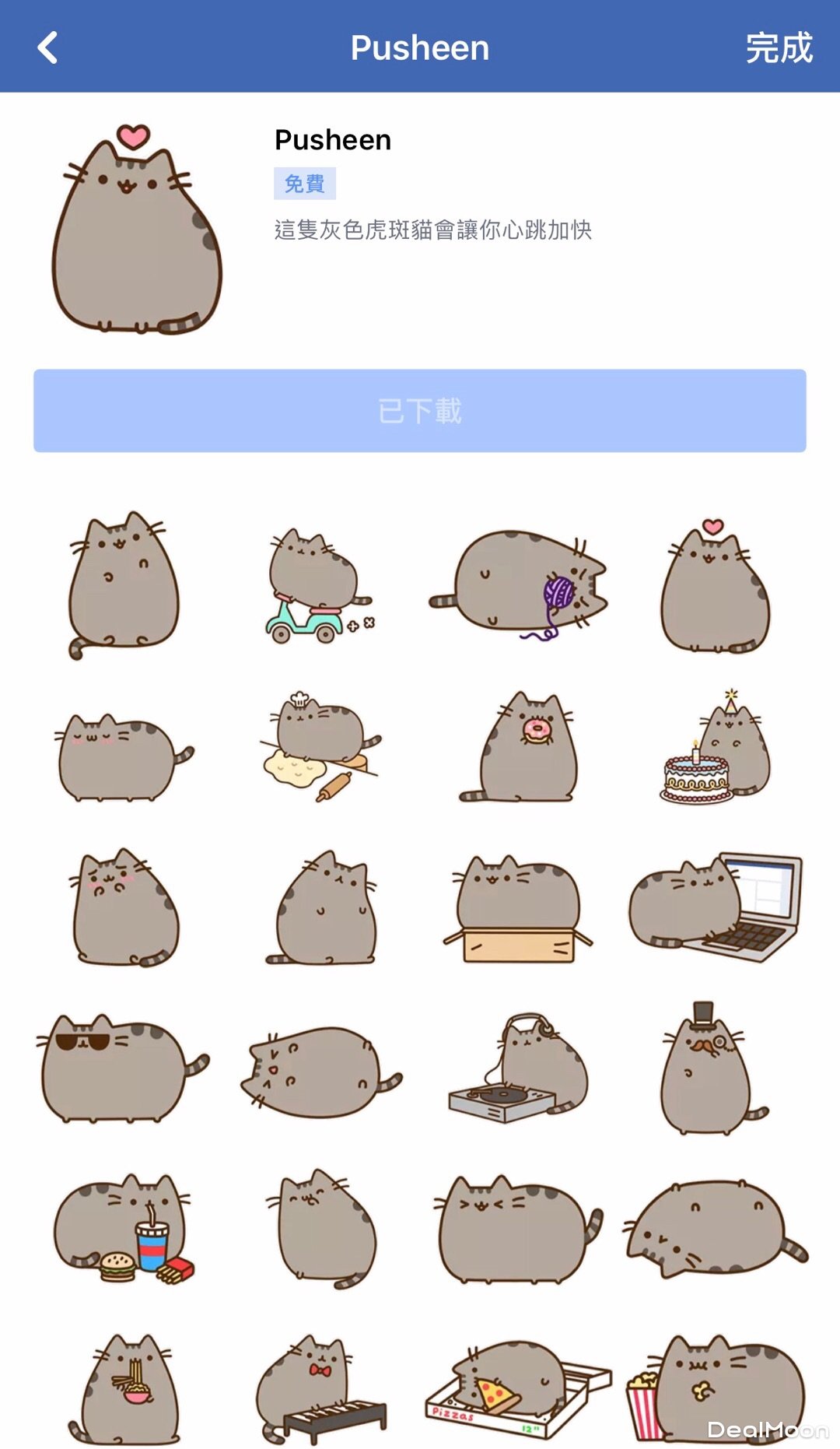Preview the cat riding a scooter sticker
The width and height of the screenshot is (840, 1449).
319,586
